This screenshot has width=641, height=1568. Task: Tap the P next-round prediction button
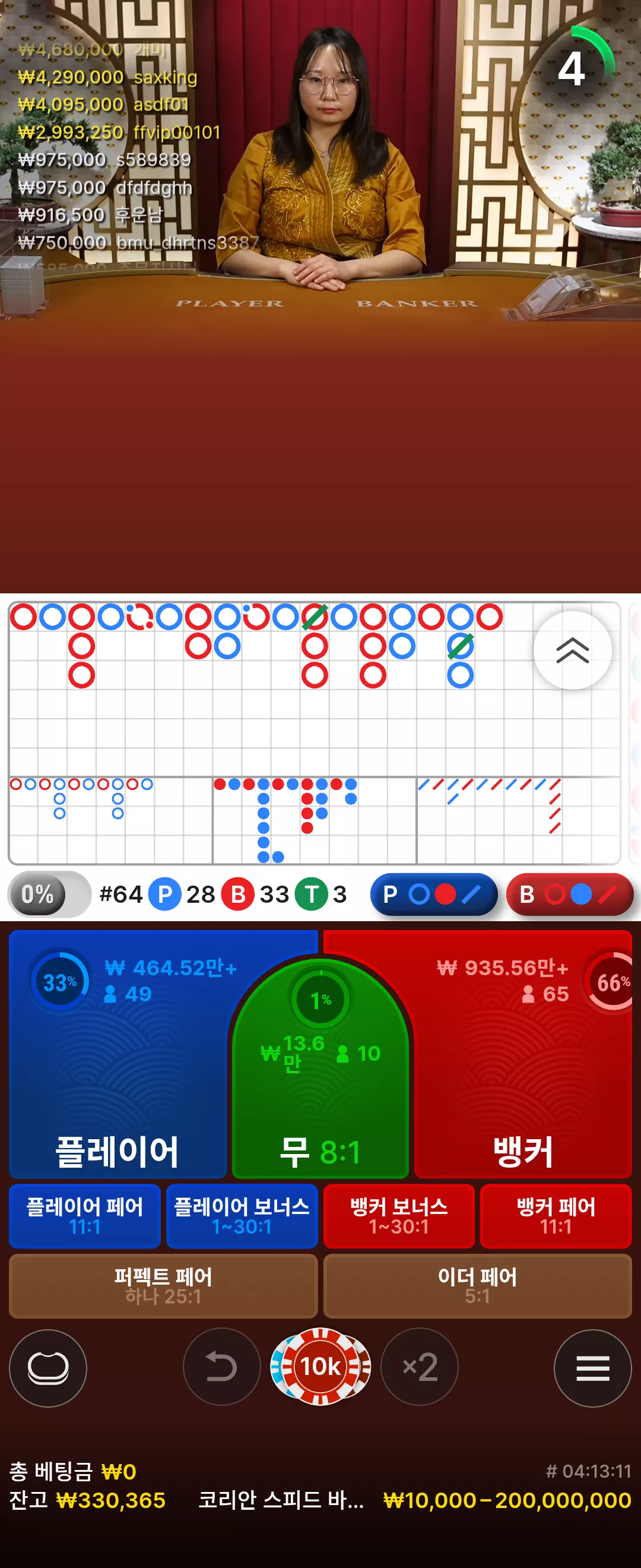pyautogui.click(x=434, y=894)
